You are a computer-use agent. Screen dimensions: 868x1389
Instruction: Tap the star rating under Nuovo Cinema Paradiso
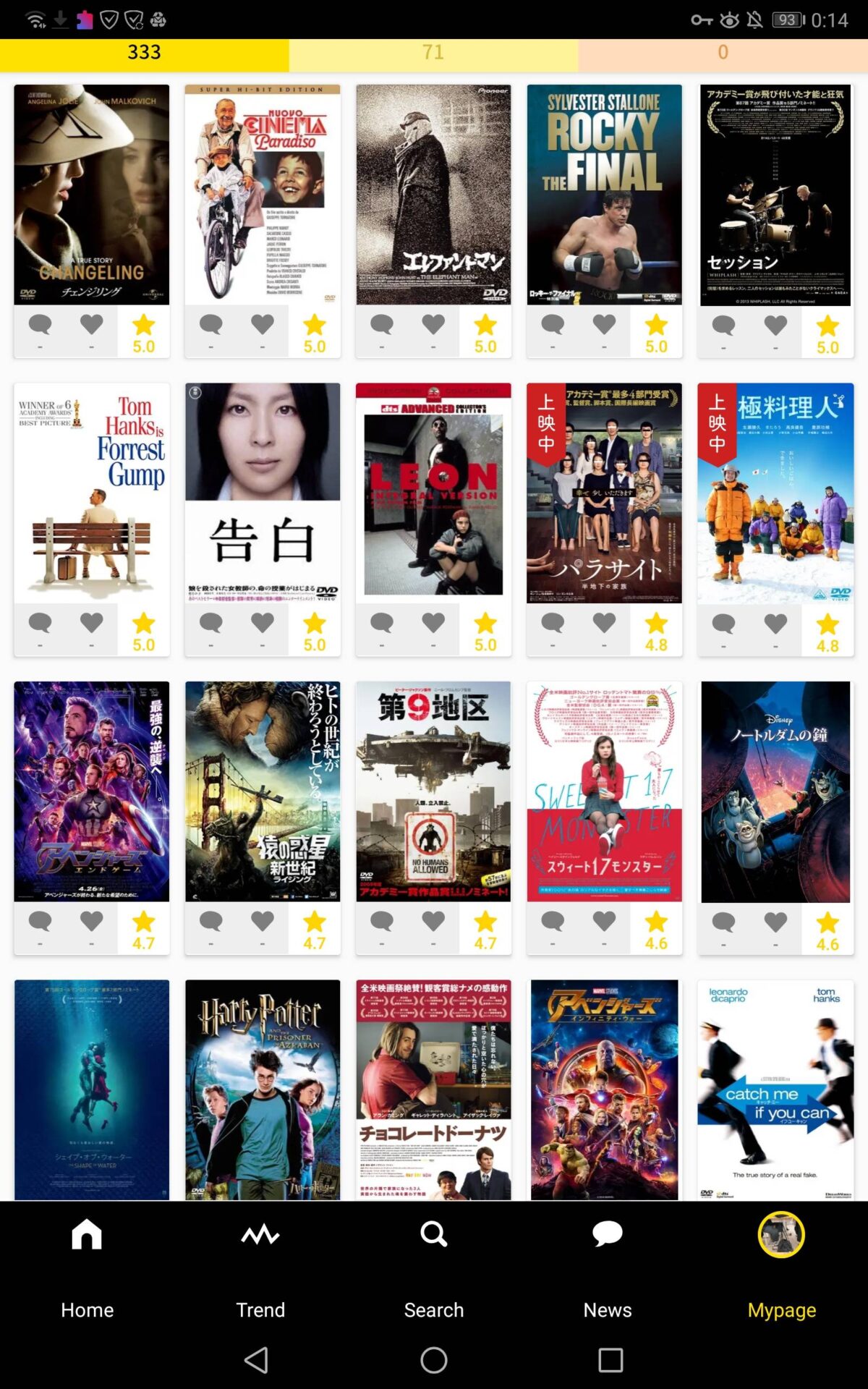(x=315, y=333)
